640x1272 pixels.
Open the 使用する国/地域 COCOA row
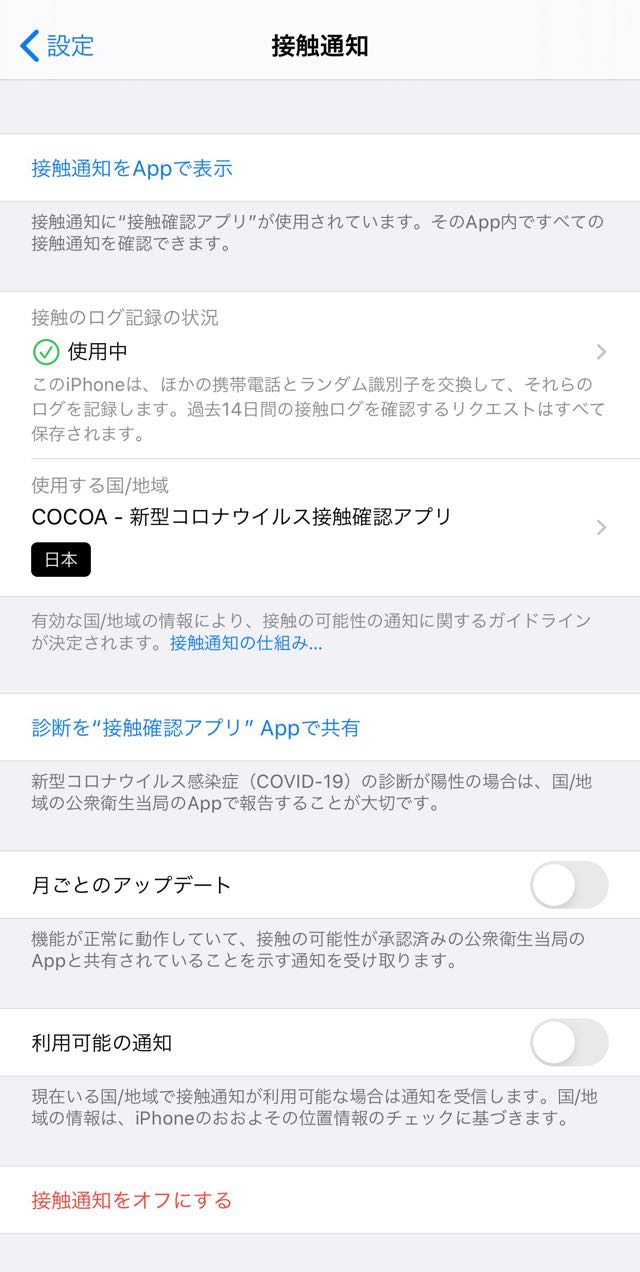coord(320,528)
